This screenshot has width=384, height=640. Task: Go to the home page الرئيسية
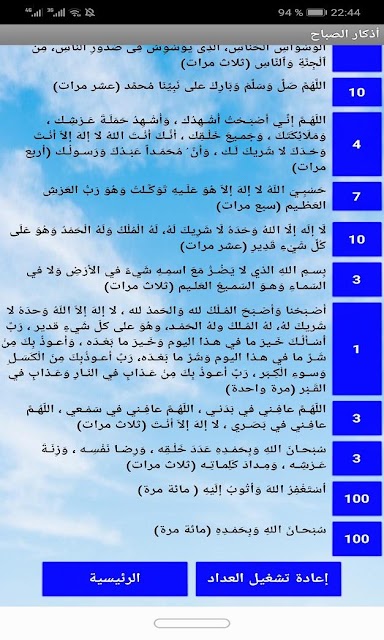point(115,579)
